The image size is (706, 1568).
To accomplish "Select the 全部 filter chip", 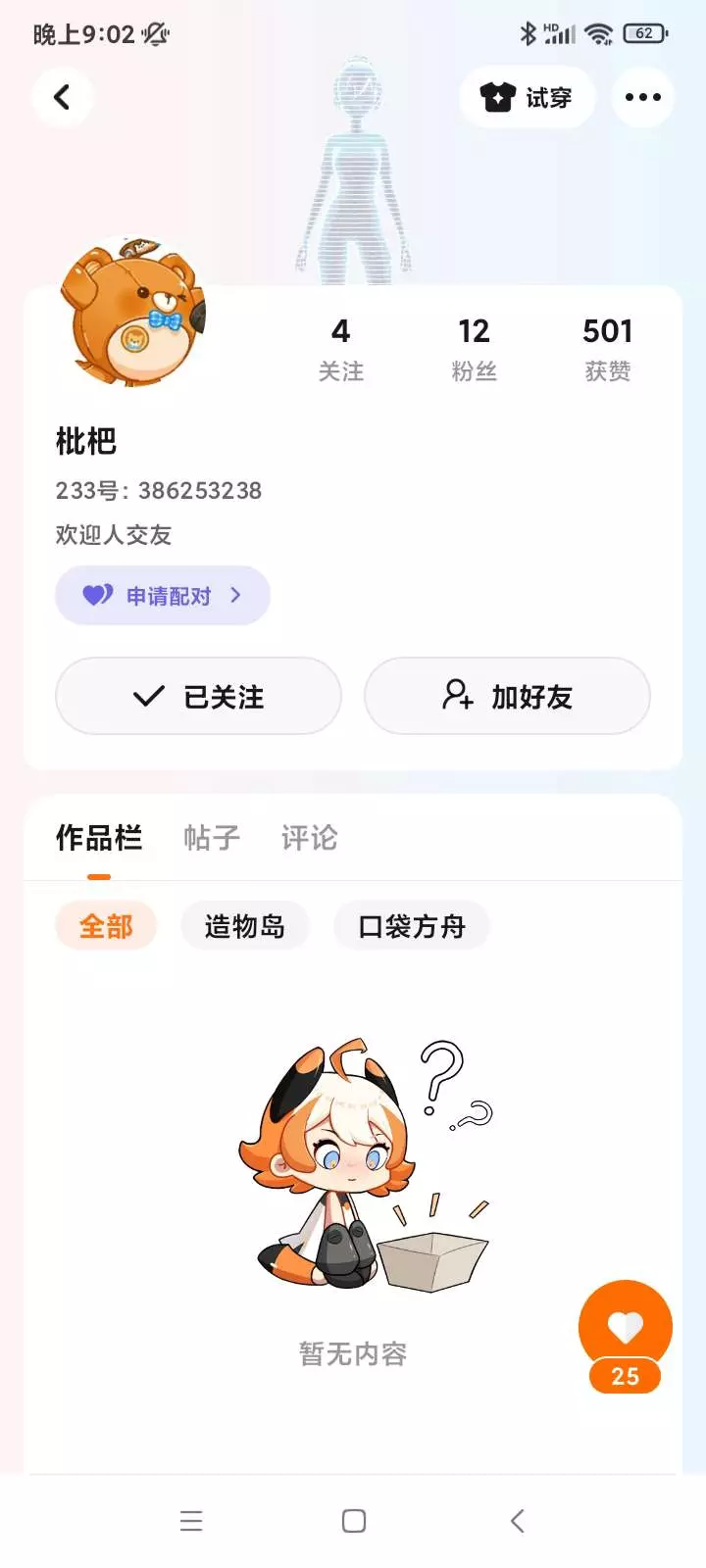I will [x=106, y=926].
